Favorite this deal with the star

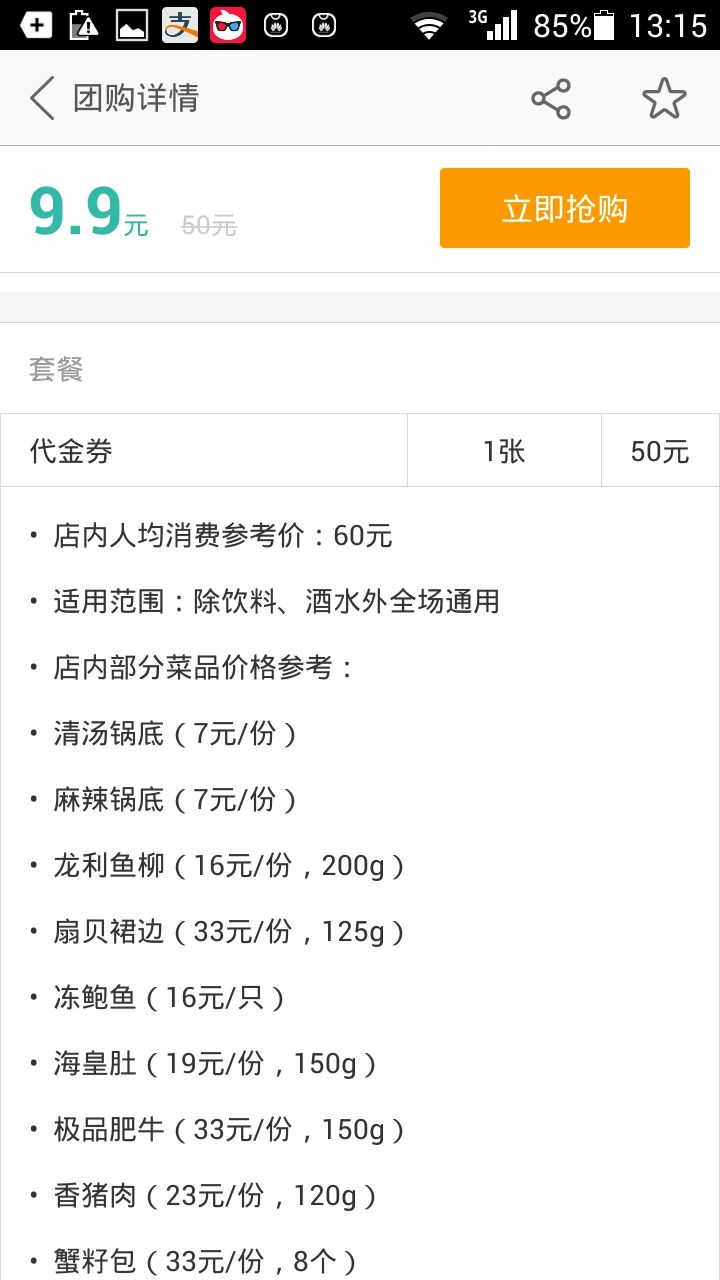point(665,98)
